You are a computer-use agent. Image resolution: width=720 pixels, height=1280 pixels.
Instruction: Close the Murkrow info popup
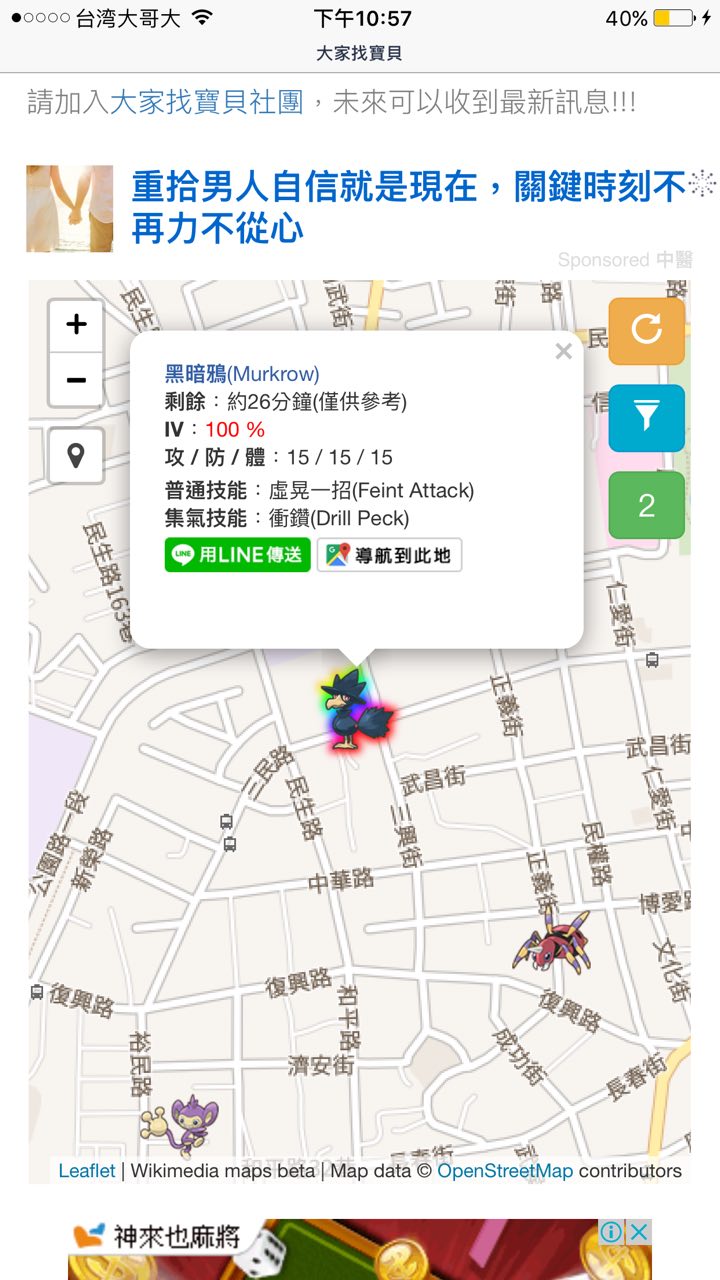click(563, 351)
